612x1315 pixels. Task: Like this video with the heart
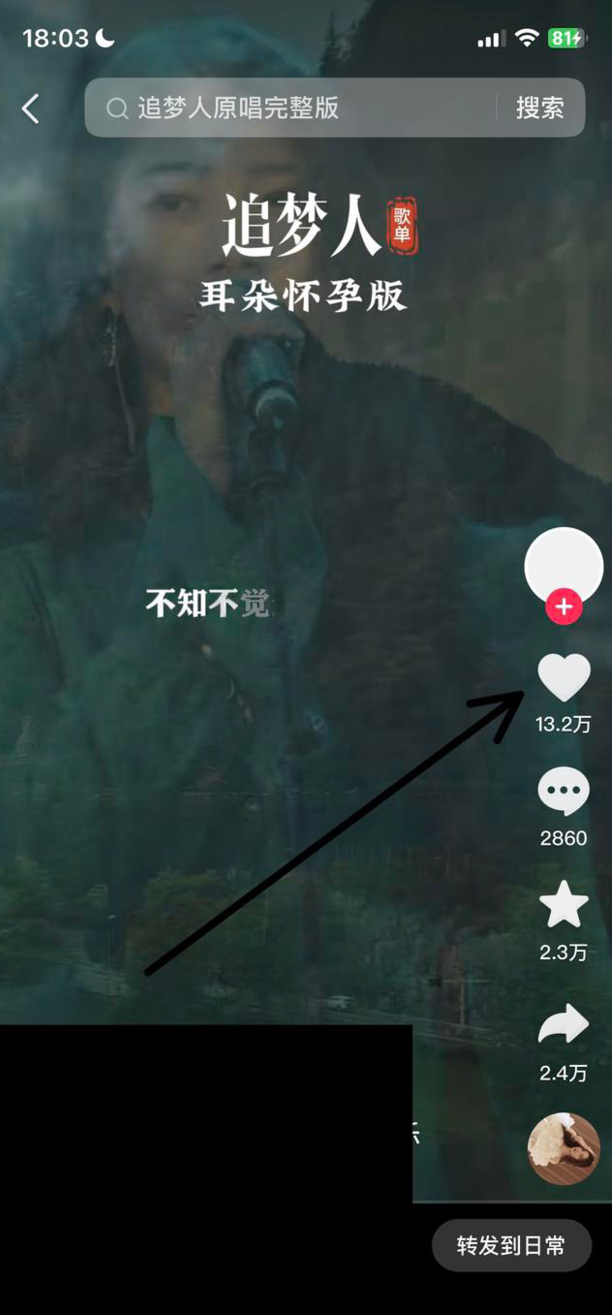click(x=564, y=677)
